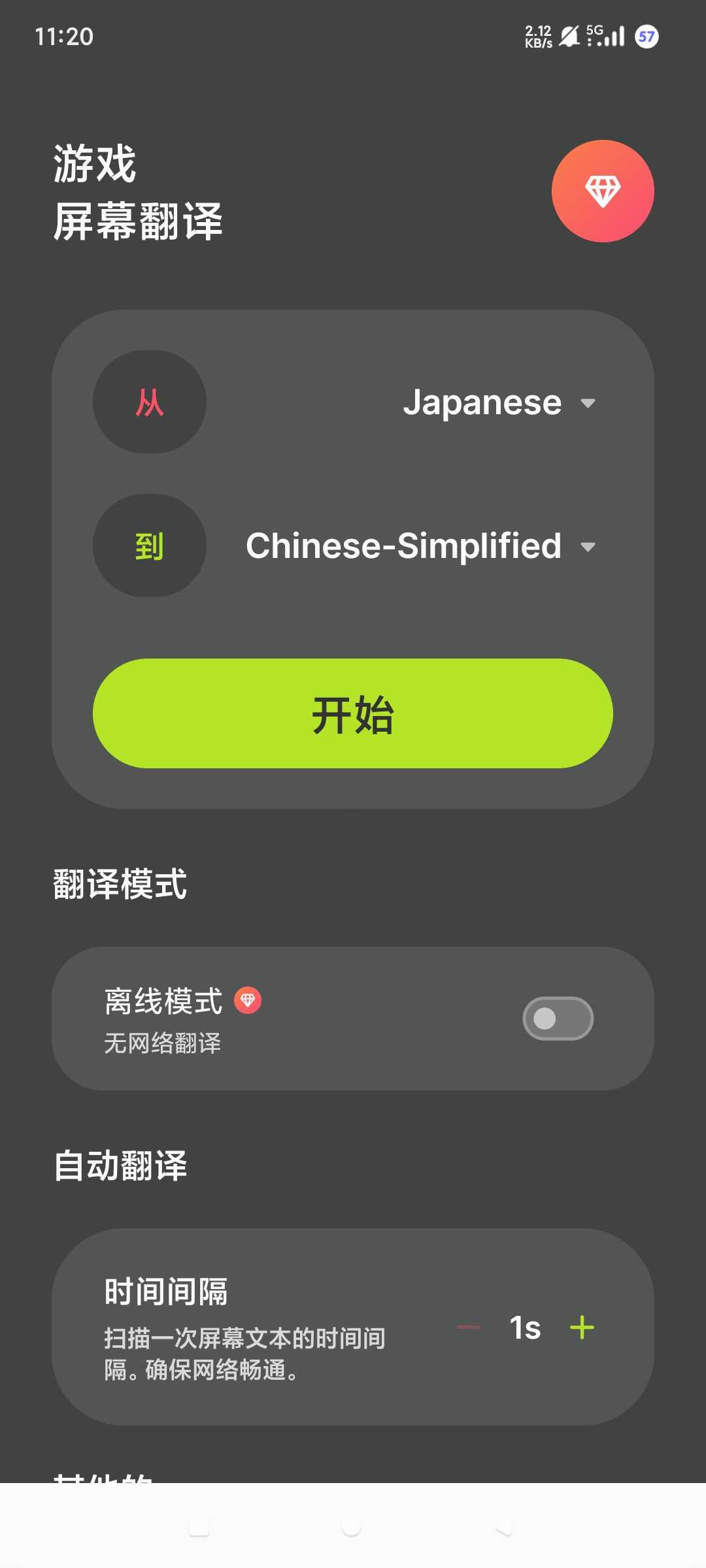Click the battery indicator showing 57
This screenshot has width=706, height=1568.
(646, 37)
